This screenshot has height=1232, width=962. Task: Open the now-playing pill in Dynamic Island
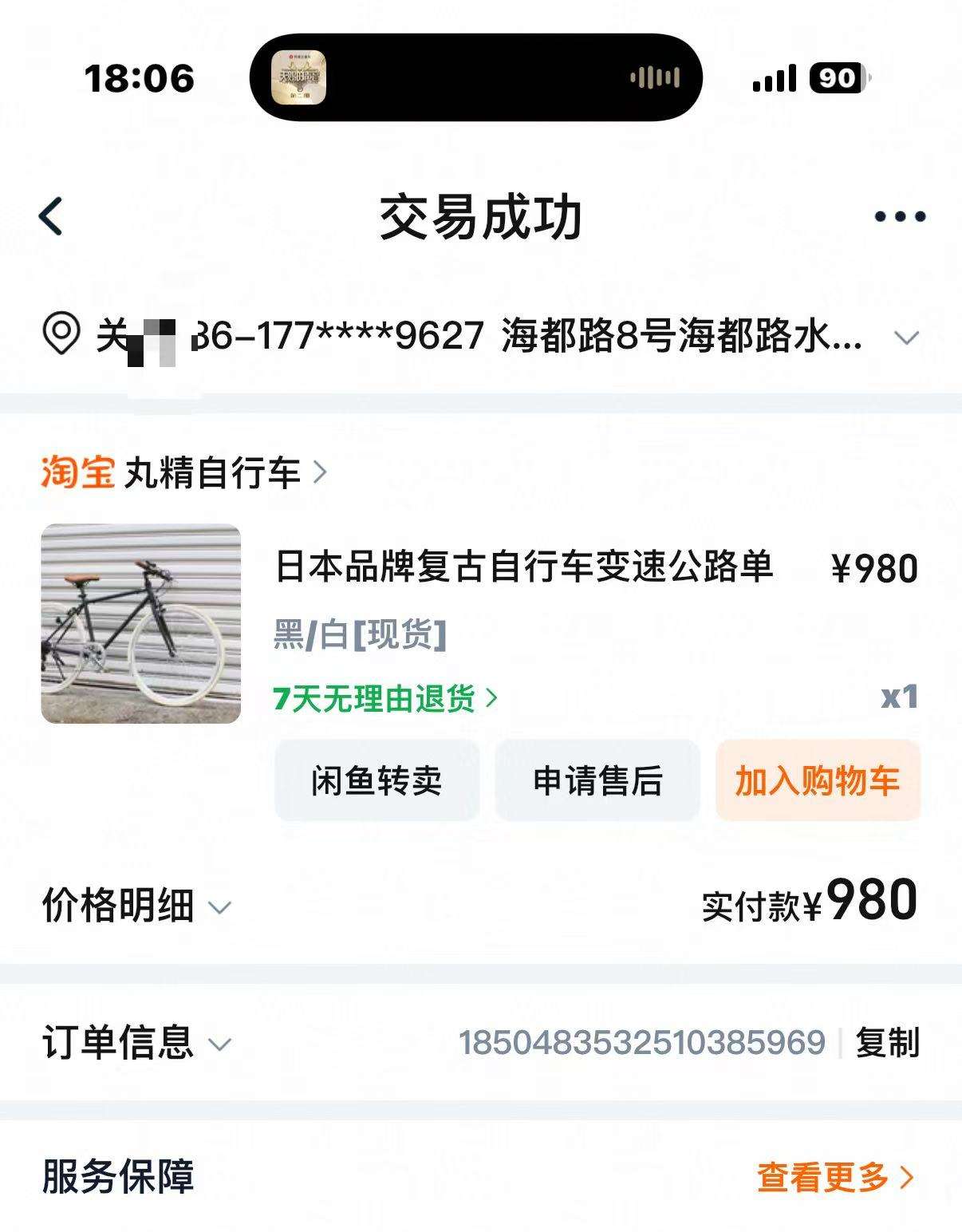point(475,78)
